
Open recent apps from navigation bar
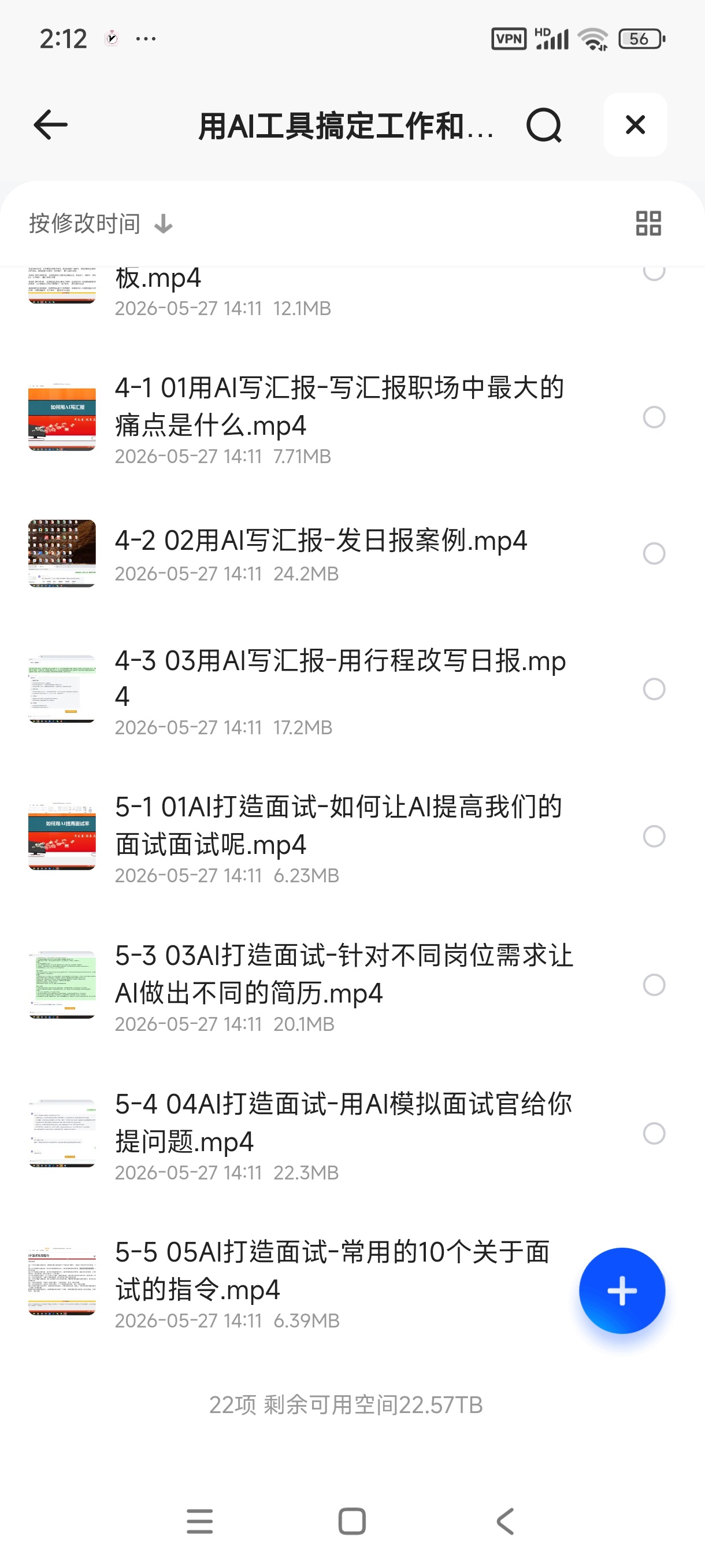199,1521
